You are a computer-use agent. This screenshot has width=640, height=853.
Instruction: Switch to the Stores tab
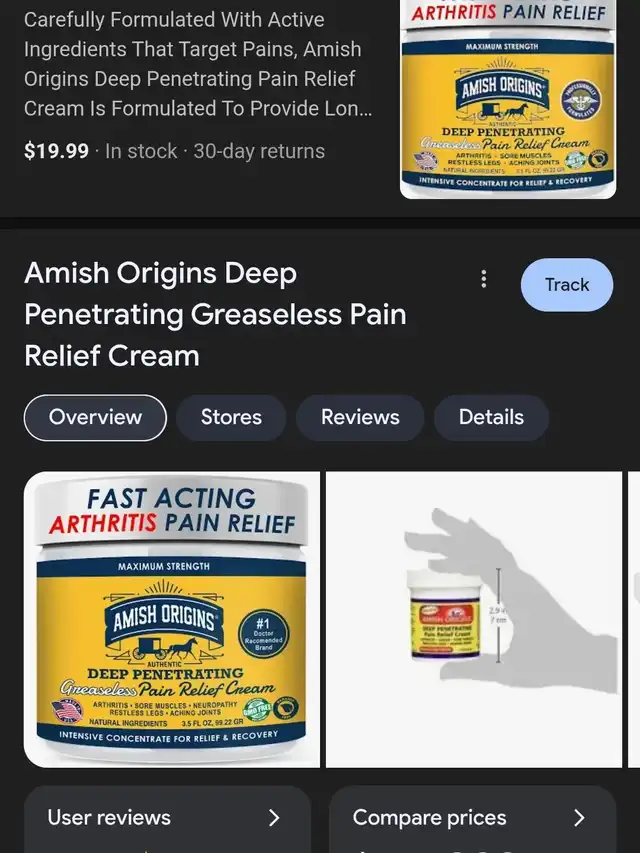(231, 417)
